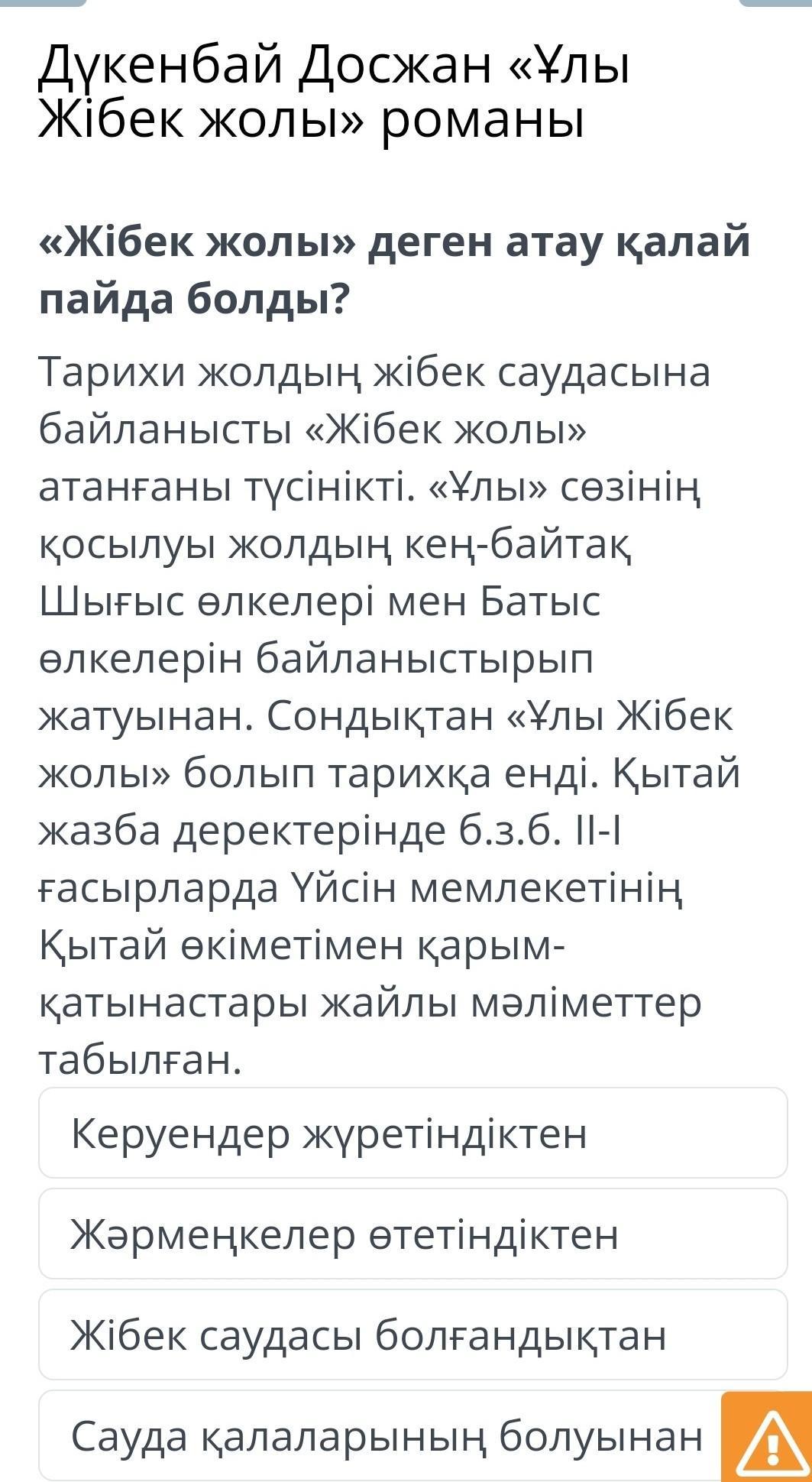The height and width of the screenshot is (1482, 812).
Task: Pick answer «Жібек саудасы болғандықтан»
Action: [412, 1334]
